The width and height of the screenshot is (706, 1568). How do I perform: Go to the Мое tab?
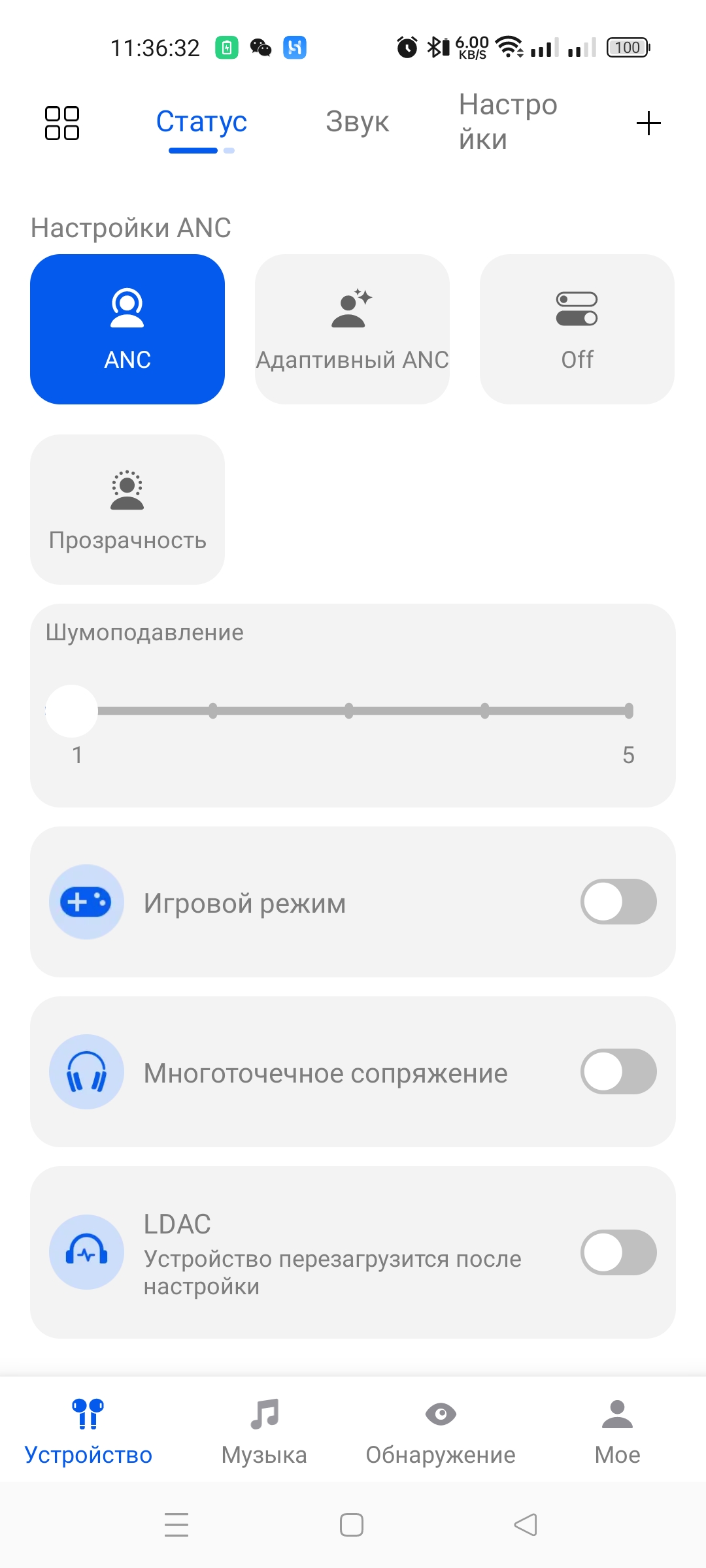(x=617, y=1429)
